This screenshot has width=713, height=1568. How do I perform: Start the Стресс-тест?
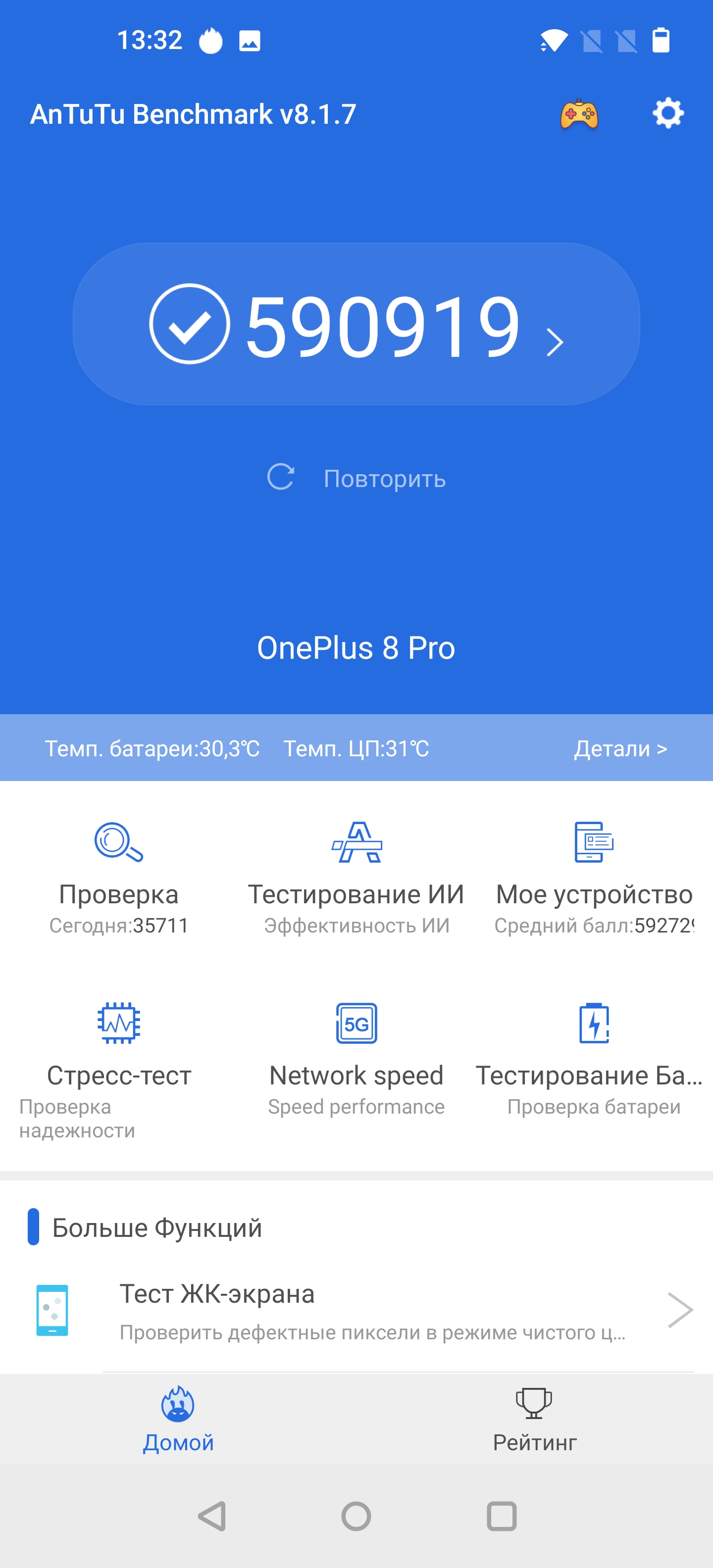(119, 1059)
